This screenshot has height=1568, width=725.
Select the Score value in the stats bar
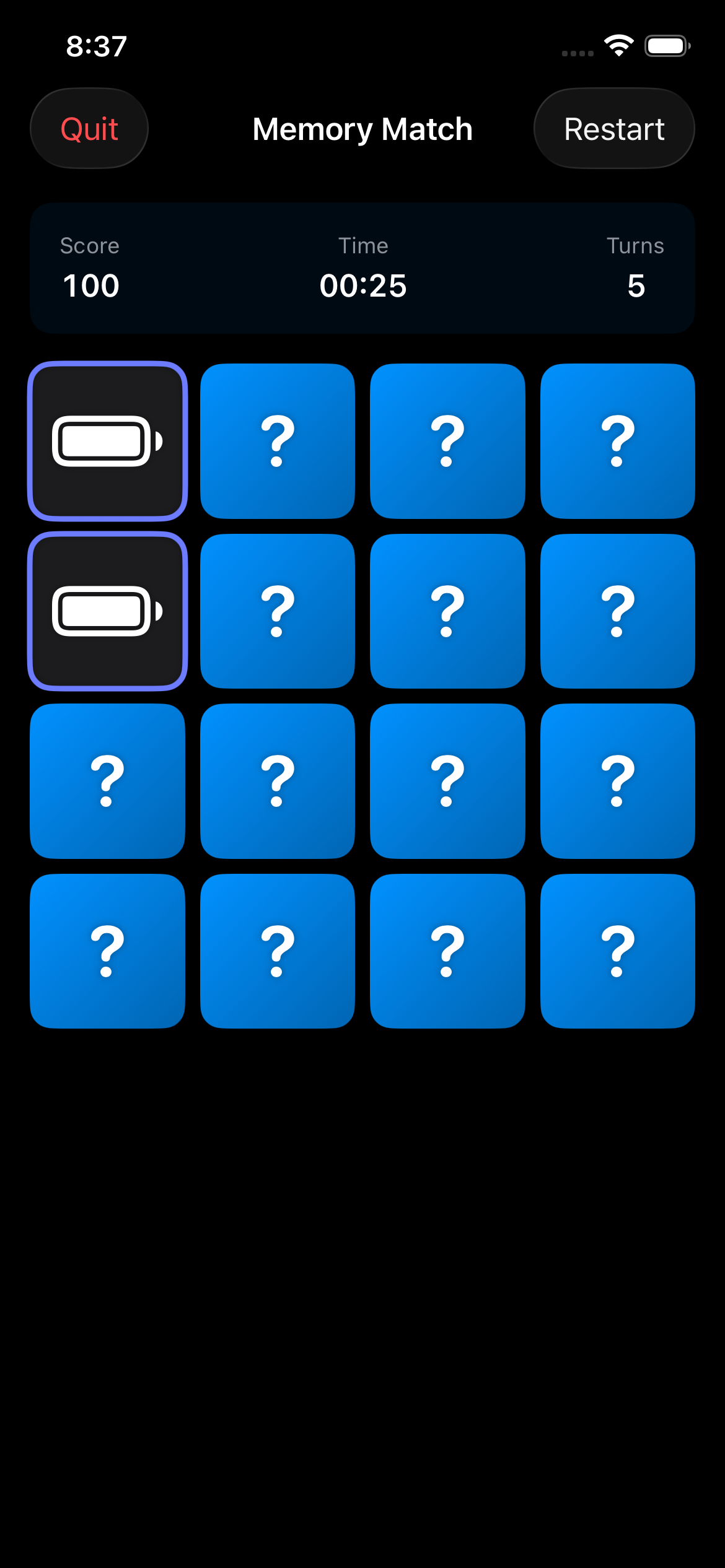coord(90,285)
